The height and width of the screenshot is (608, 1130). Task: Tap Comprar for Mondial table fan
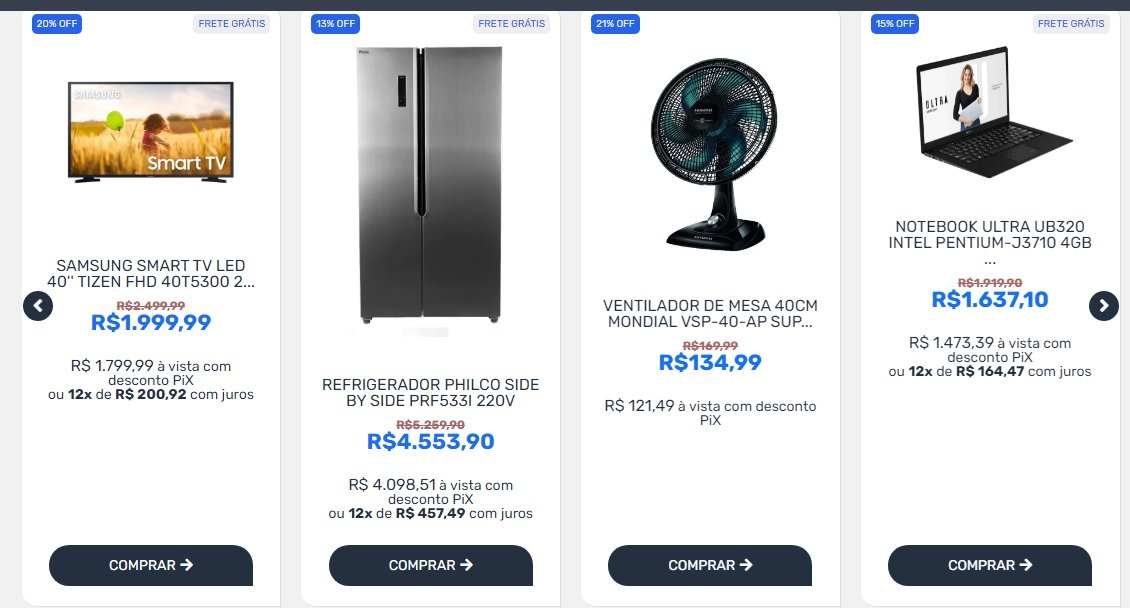pos(710,565)
